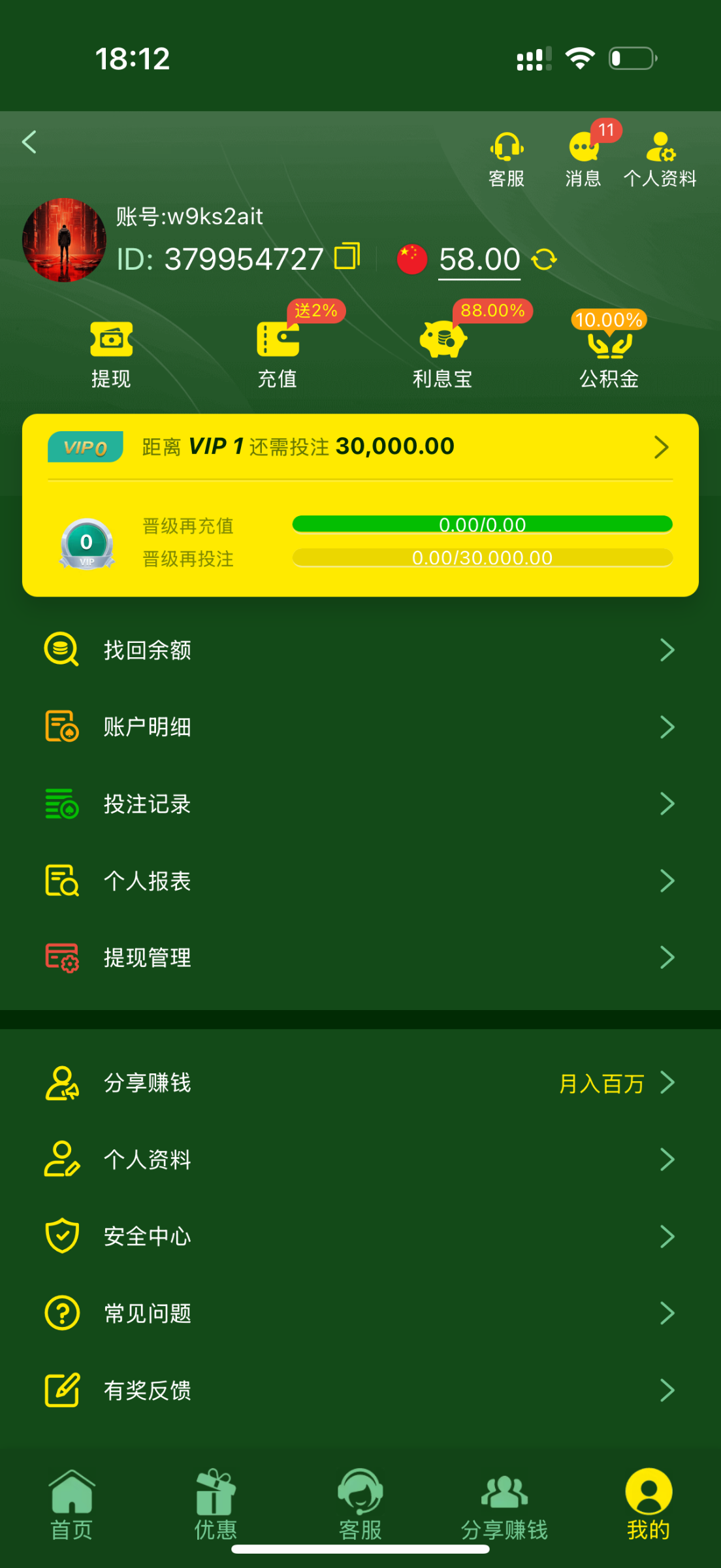
Task: Expand 提现管理 row arrow
Action: click(x=667, y=958)
